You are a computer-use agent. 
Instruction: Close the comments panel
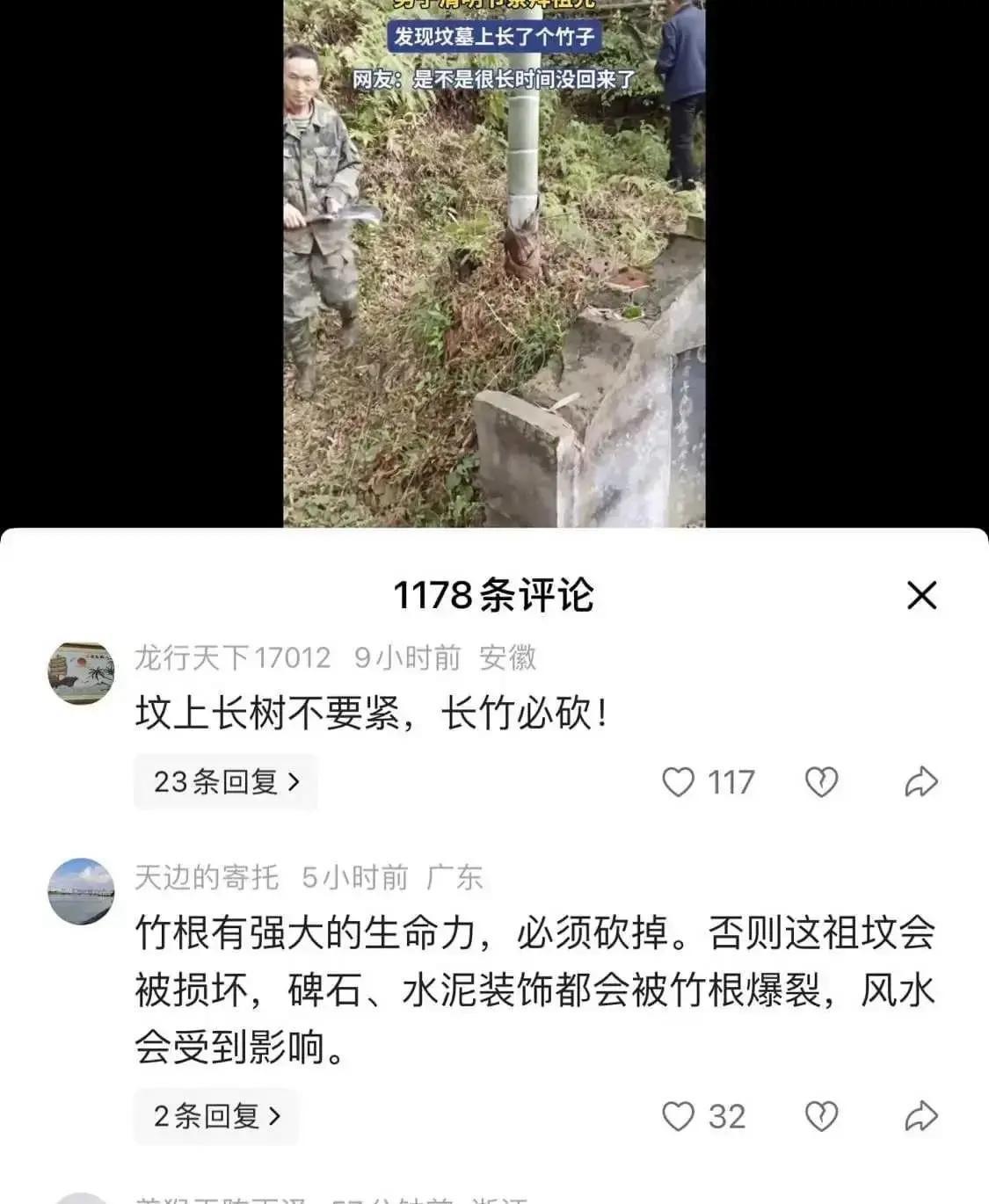[x=923, y=594]
